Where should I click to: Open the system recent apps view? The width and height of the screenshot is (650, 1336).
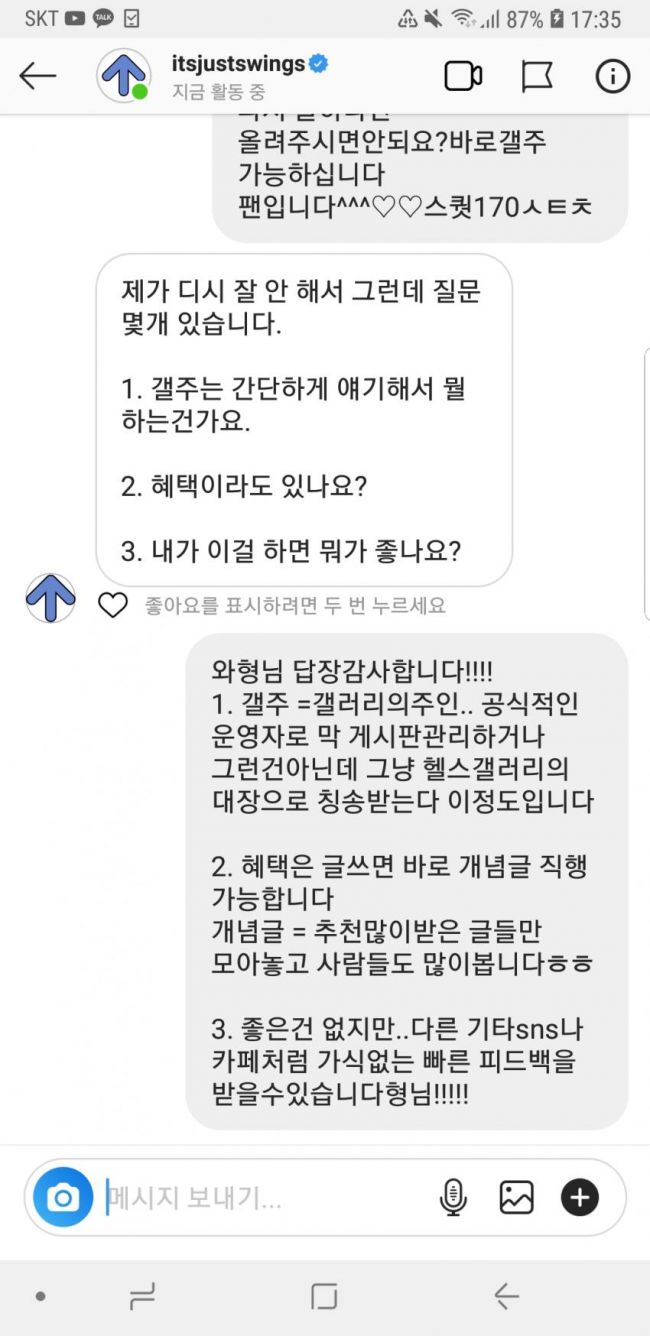tap(143, 1297)
